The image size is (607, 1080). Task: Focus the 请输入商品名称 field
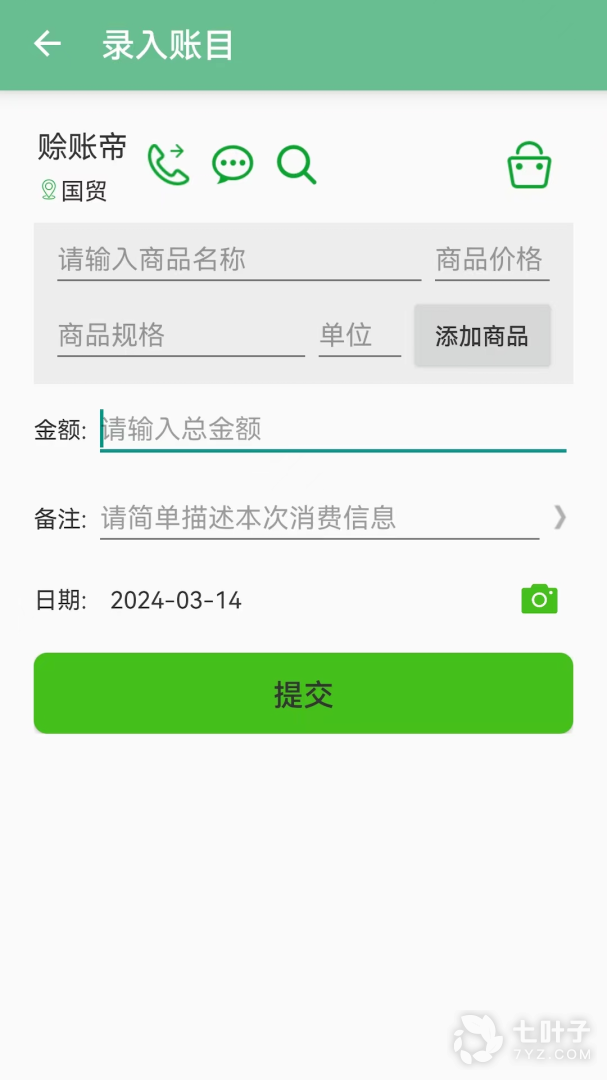click(238, 260)
